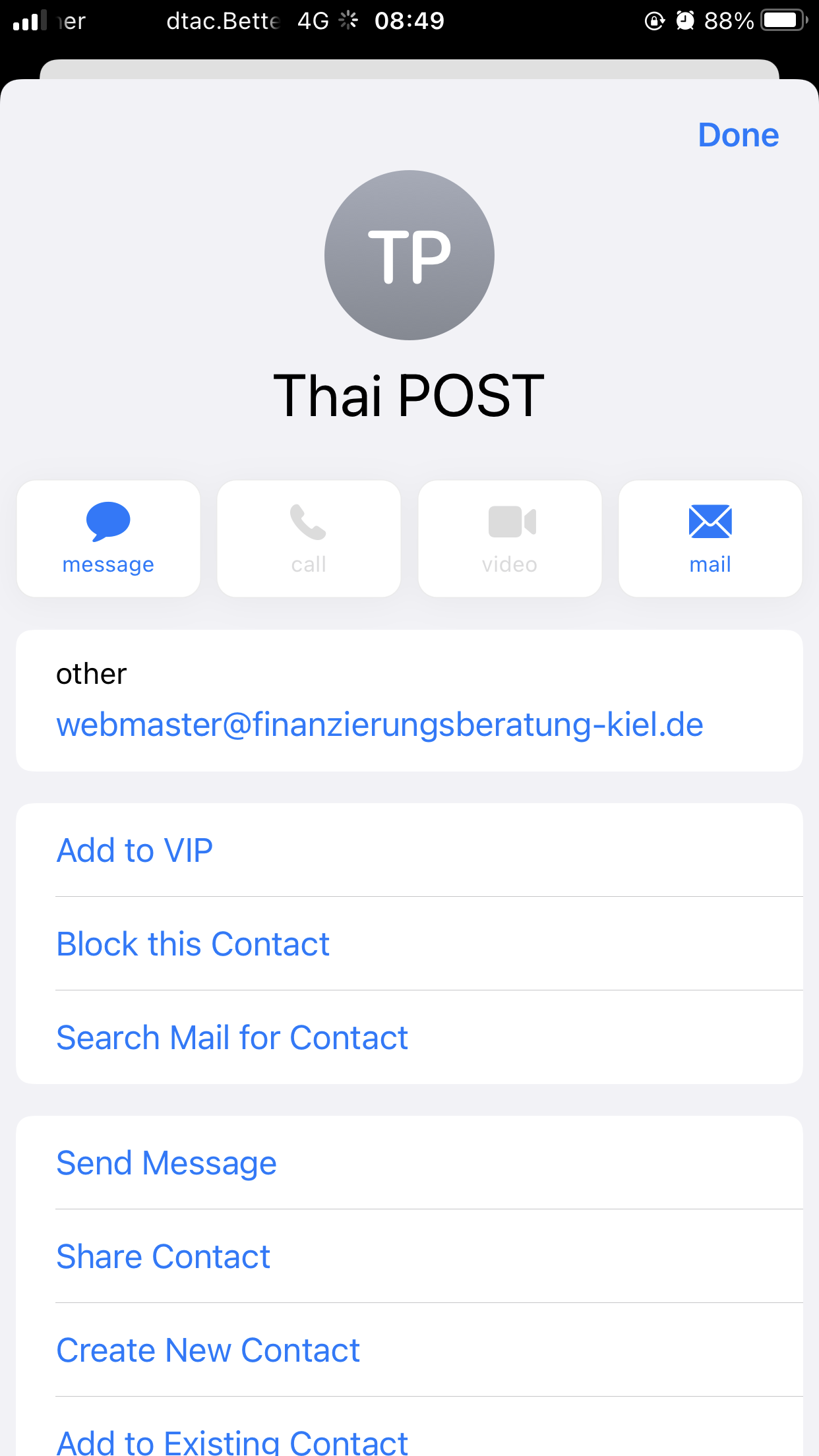Tap the message button for Thai POST
The height and width of the screenshot is (1456, 819).
click(108, 539)
